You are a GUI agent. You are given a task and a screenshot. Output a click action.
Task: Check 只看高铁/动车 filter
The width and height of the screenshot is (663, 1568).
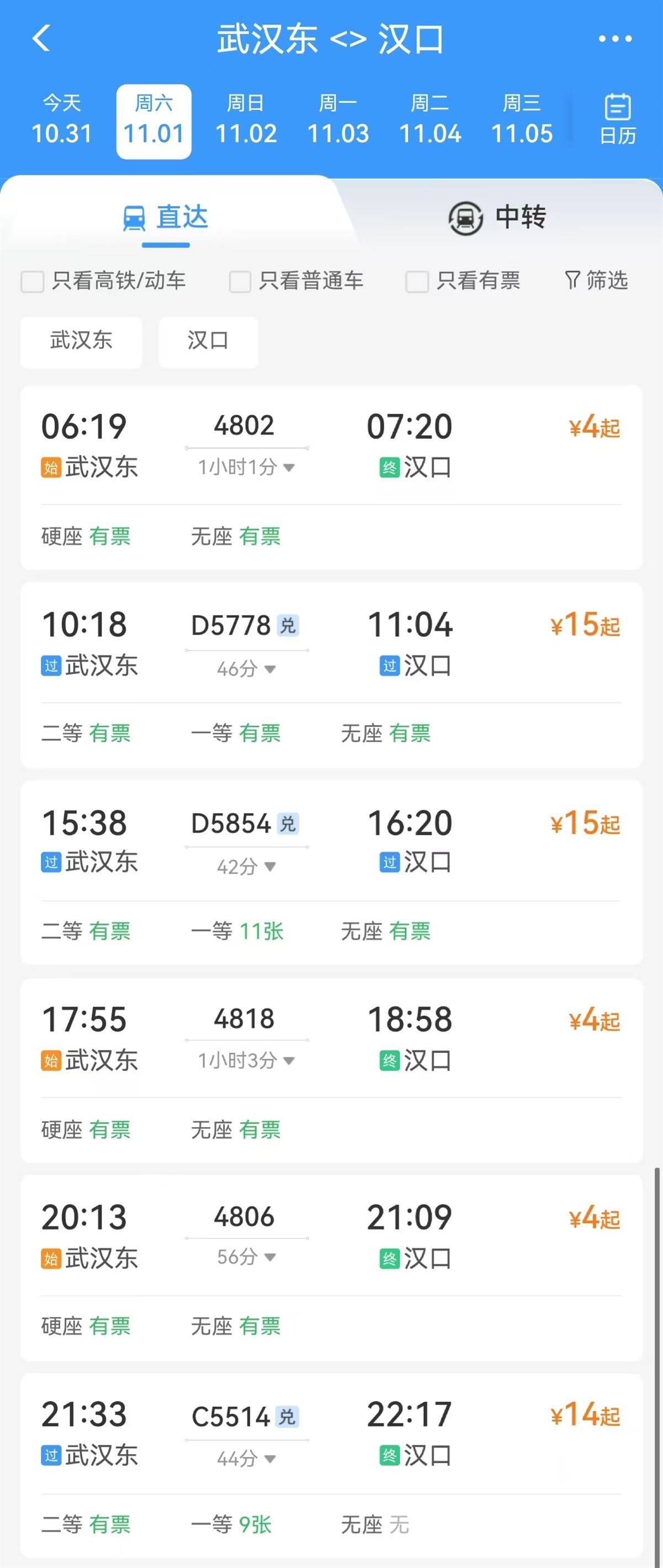point(33,282)
